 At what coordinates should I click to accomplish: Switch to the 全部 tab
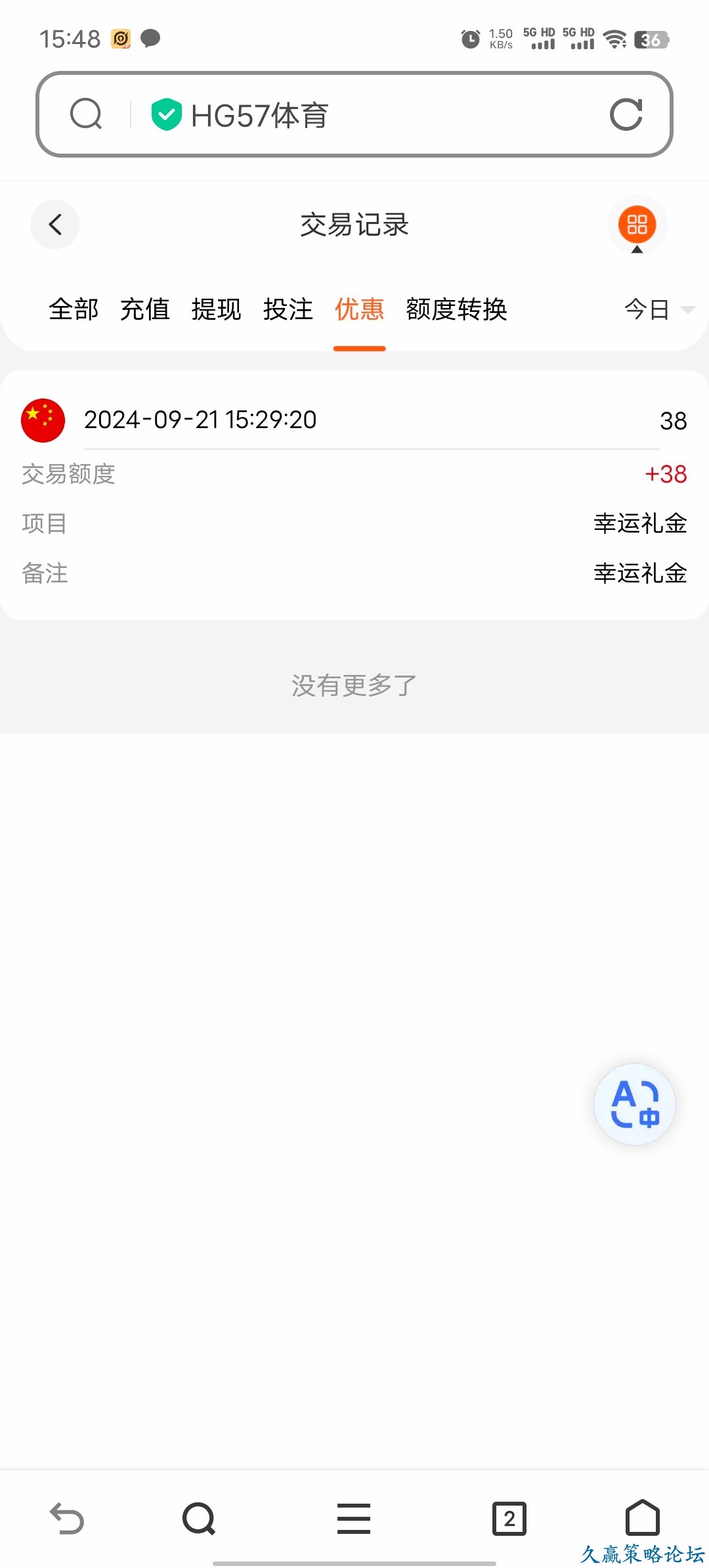coord(74,309)
